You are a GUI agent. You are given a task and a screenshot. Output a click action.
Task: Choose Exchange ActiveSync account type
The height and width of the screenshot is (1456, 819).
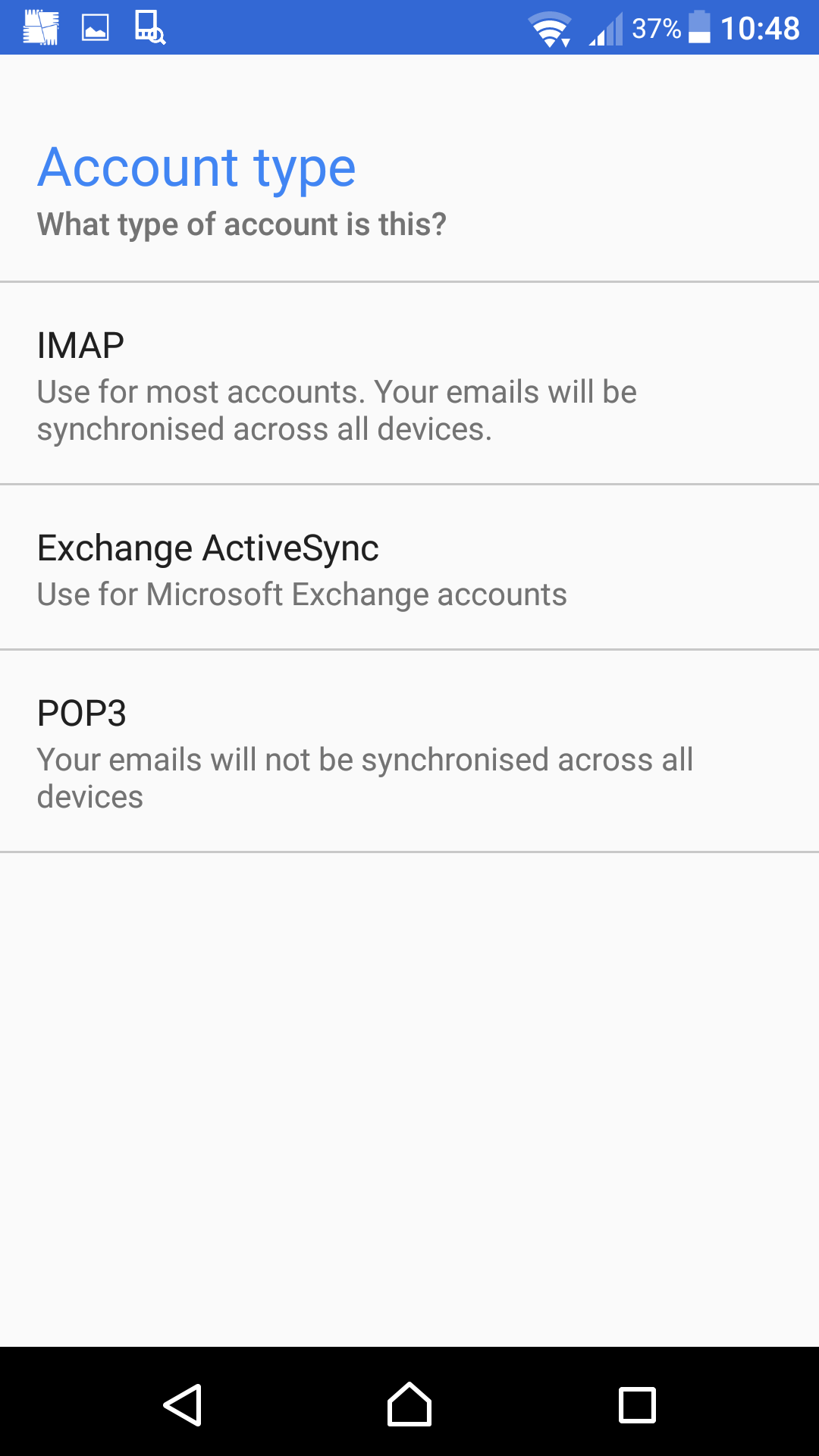[409, 567]
